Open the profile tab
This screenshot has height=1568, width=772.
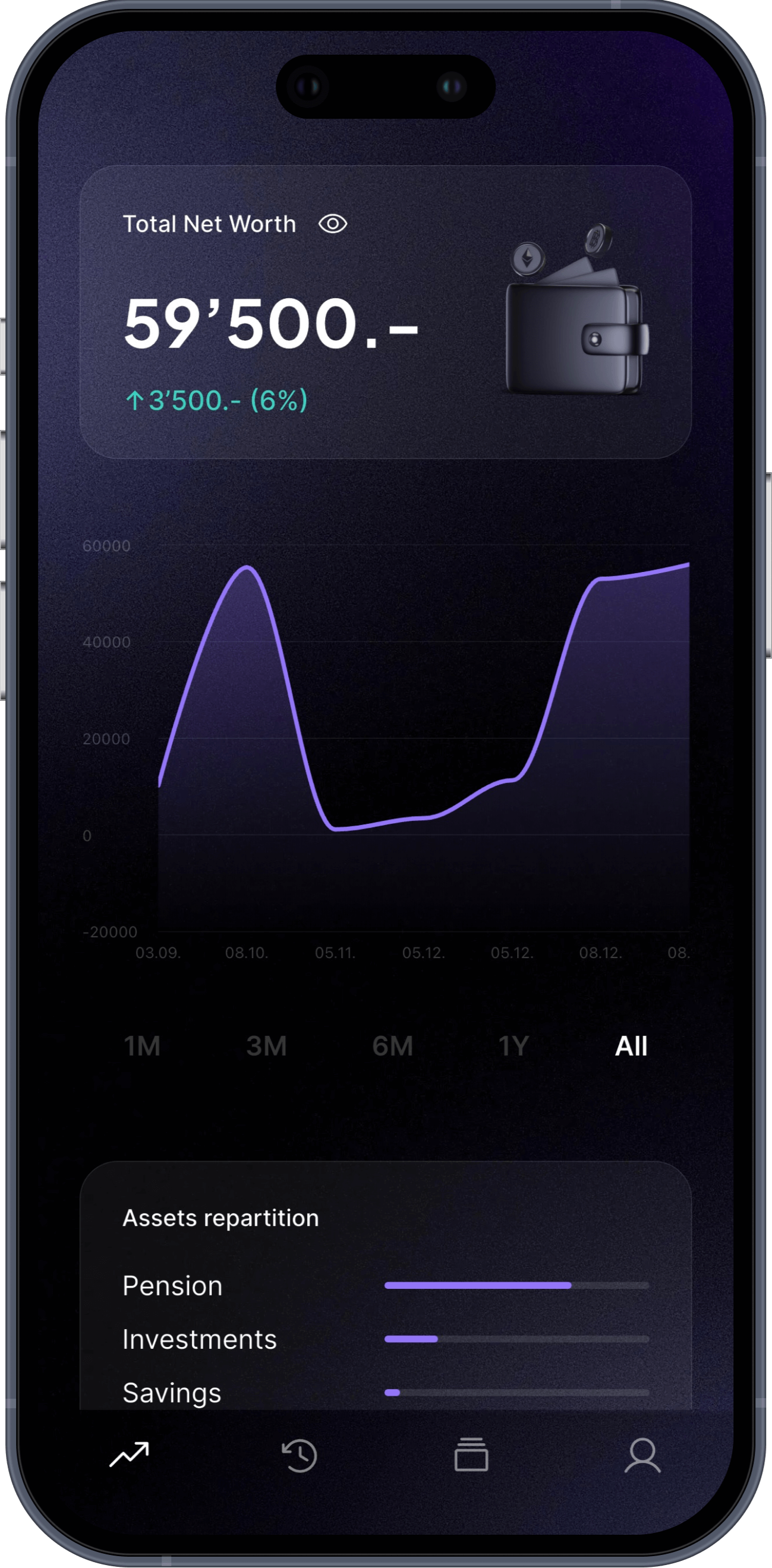(642, 1455)
